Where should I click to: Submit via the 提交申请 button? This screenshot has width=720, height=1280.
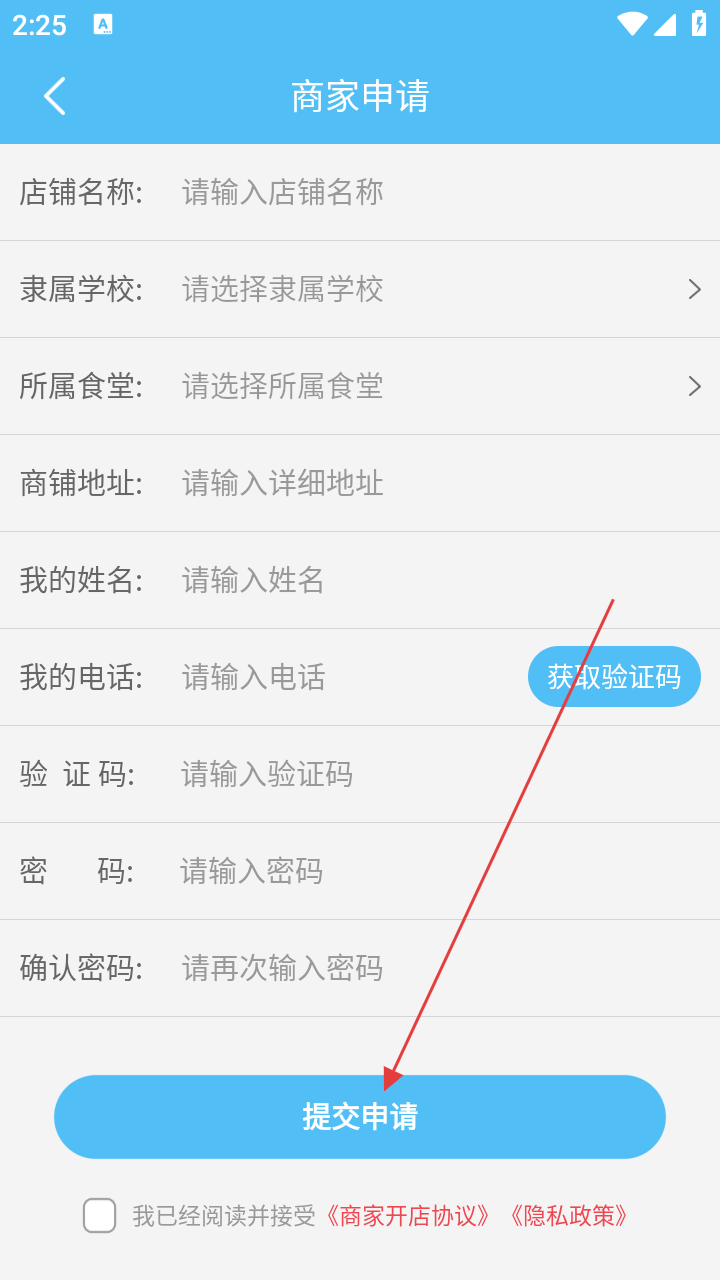(360, 1117)
